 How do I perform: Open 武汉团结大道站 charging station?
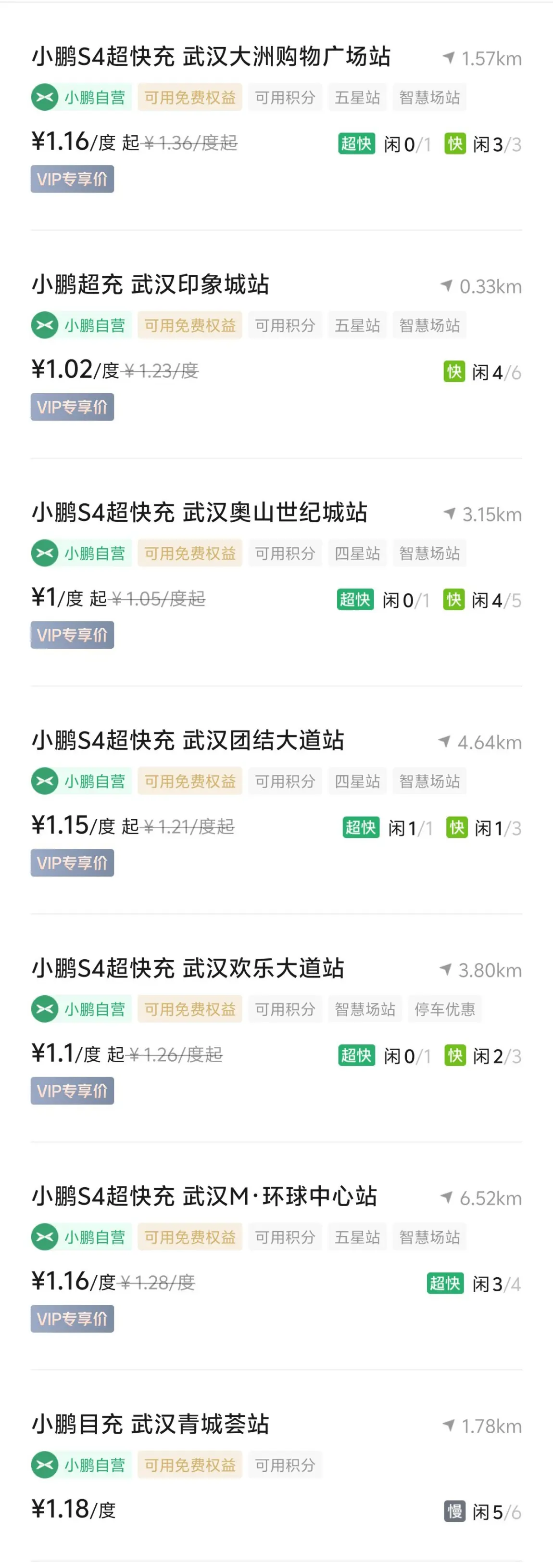tap(188, 740)
